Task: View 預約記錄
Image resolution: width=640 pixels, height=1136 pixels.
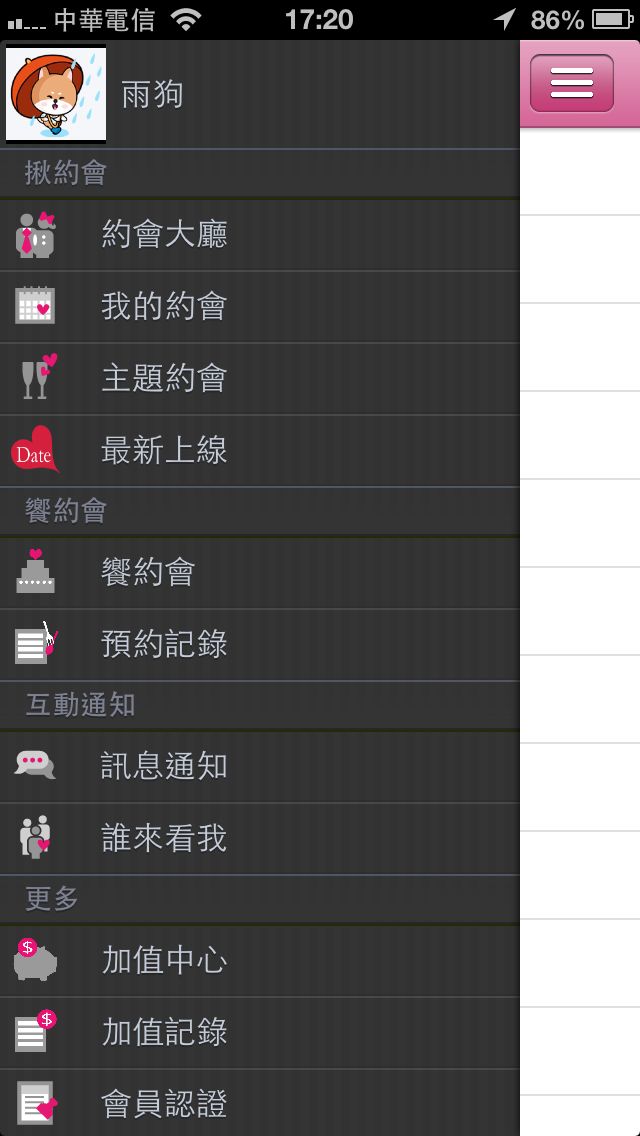Action: pyautogui.click(x=165, y=645)
